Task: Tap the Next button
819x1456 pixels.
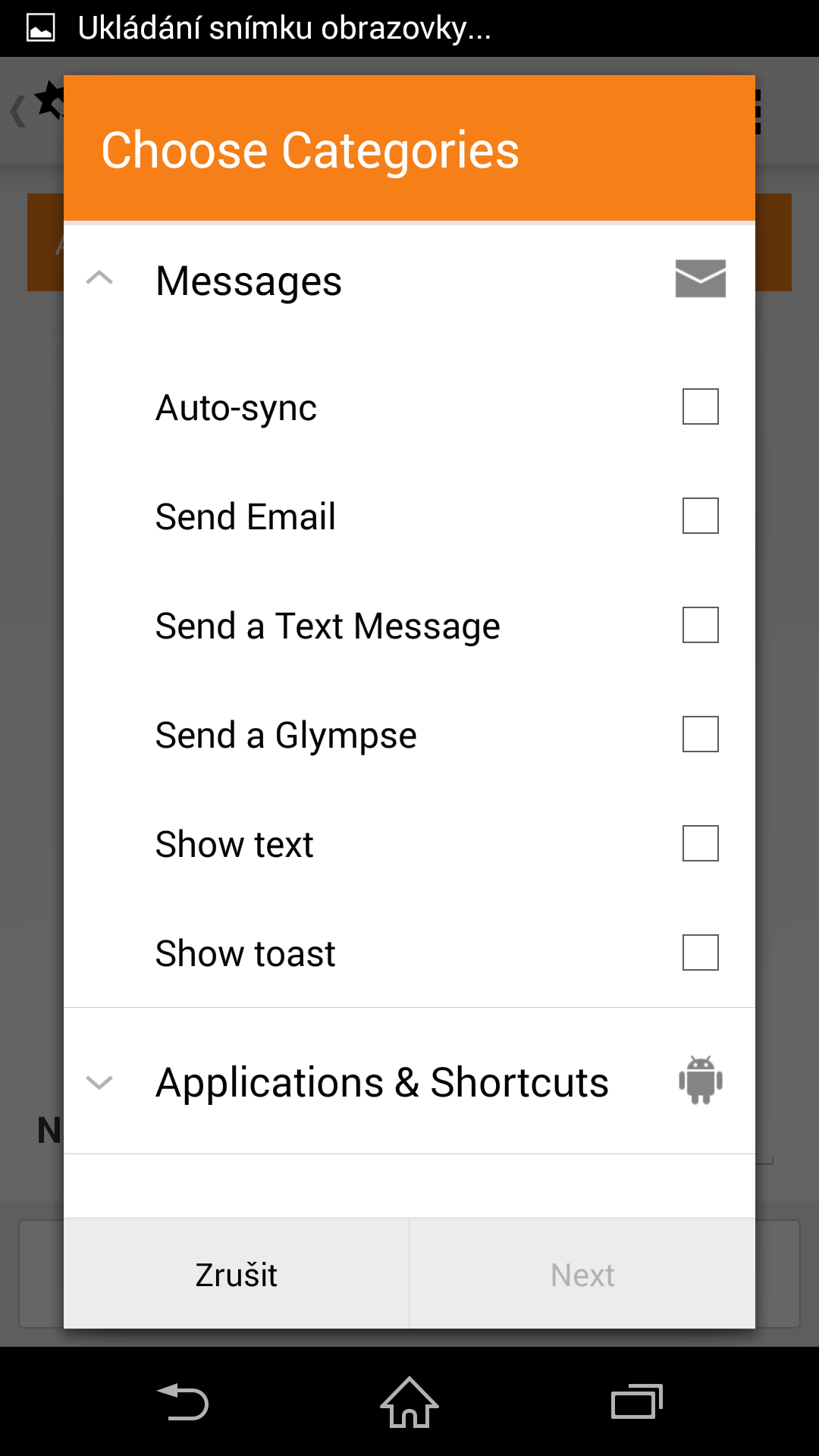Action: click(582, 1274)
